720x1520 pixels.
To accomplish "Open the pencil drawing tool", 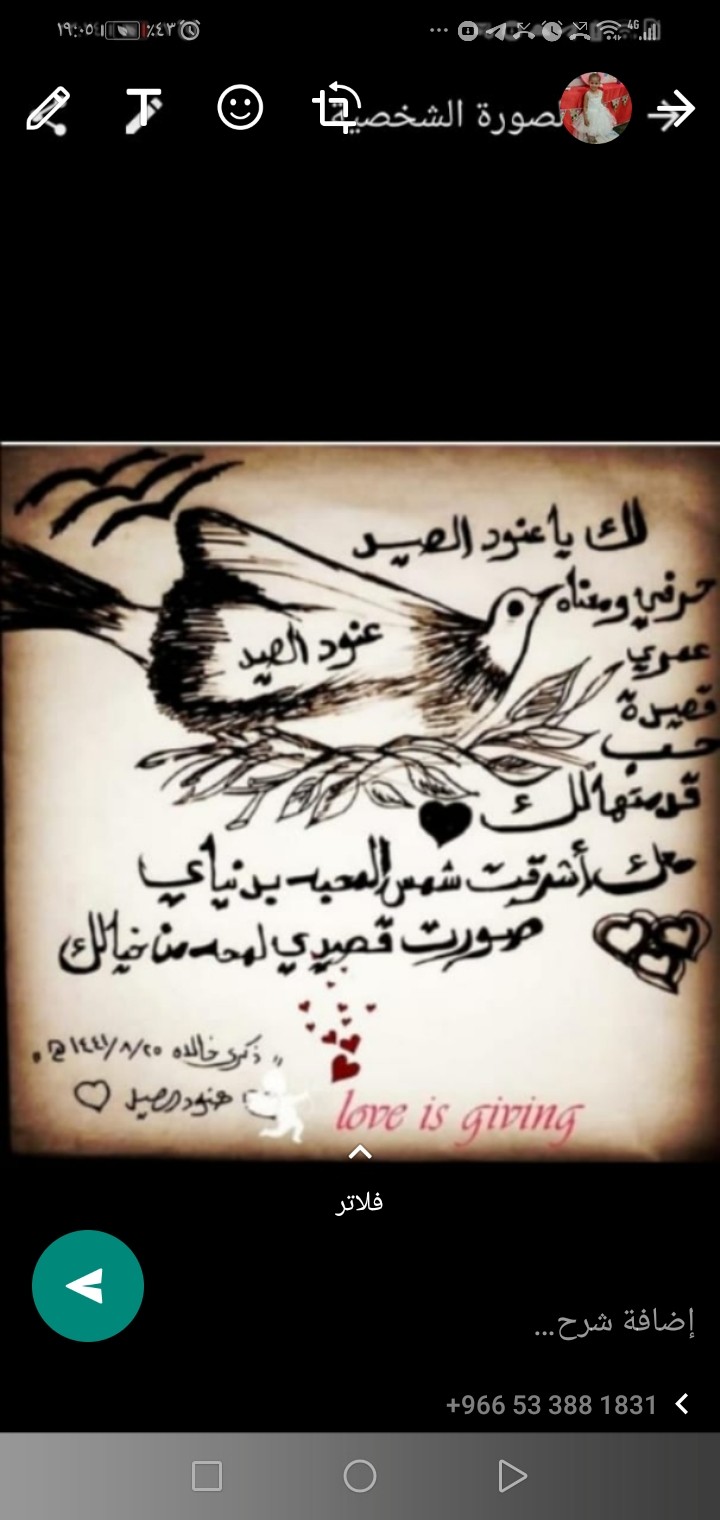I will (x=47, y=110).
